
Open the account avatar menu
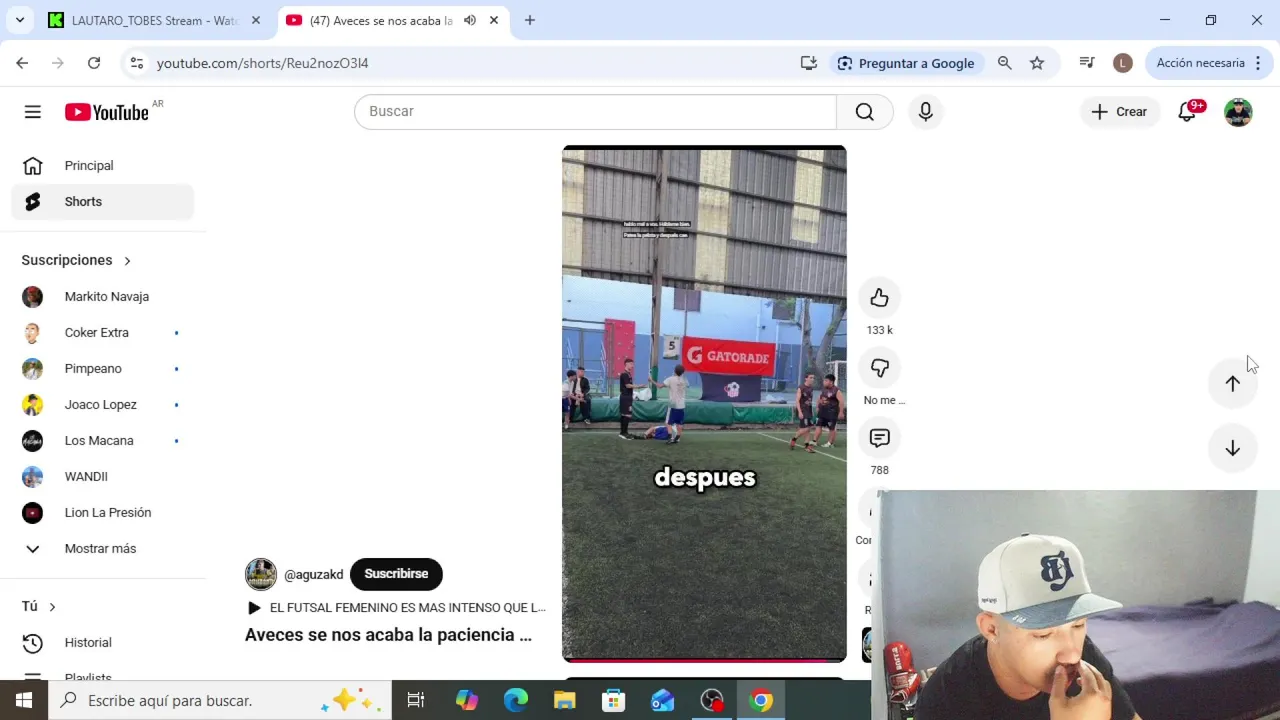point(1238,112)
